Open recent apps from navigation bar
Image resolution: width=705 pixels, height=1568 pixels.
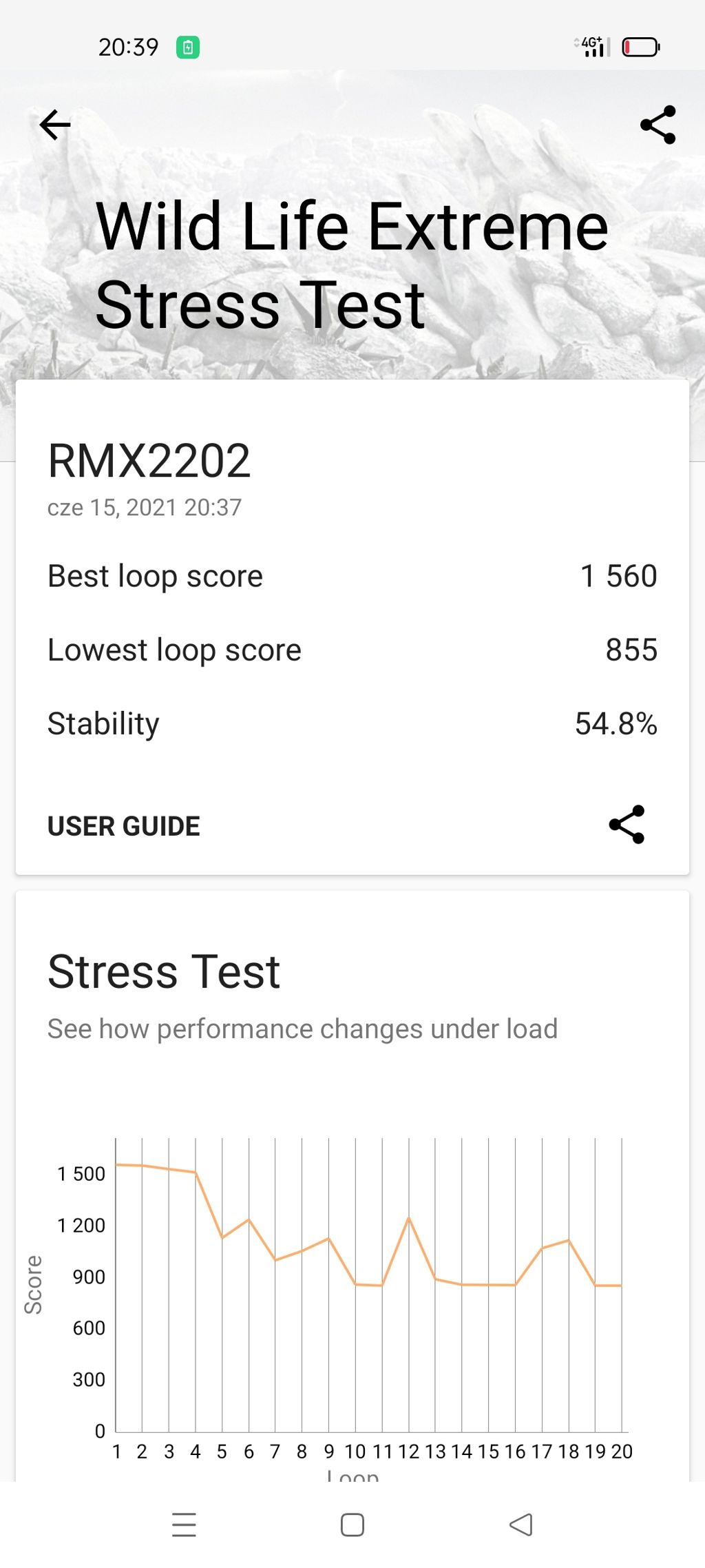pyautogui.click(x=184, y=1525)
